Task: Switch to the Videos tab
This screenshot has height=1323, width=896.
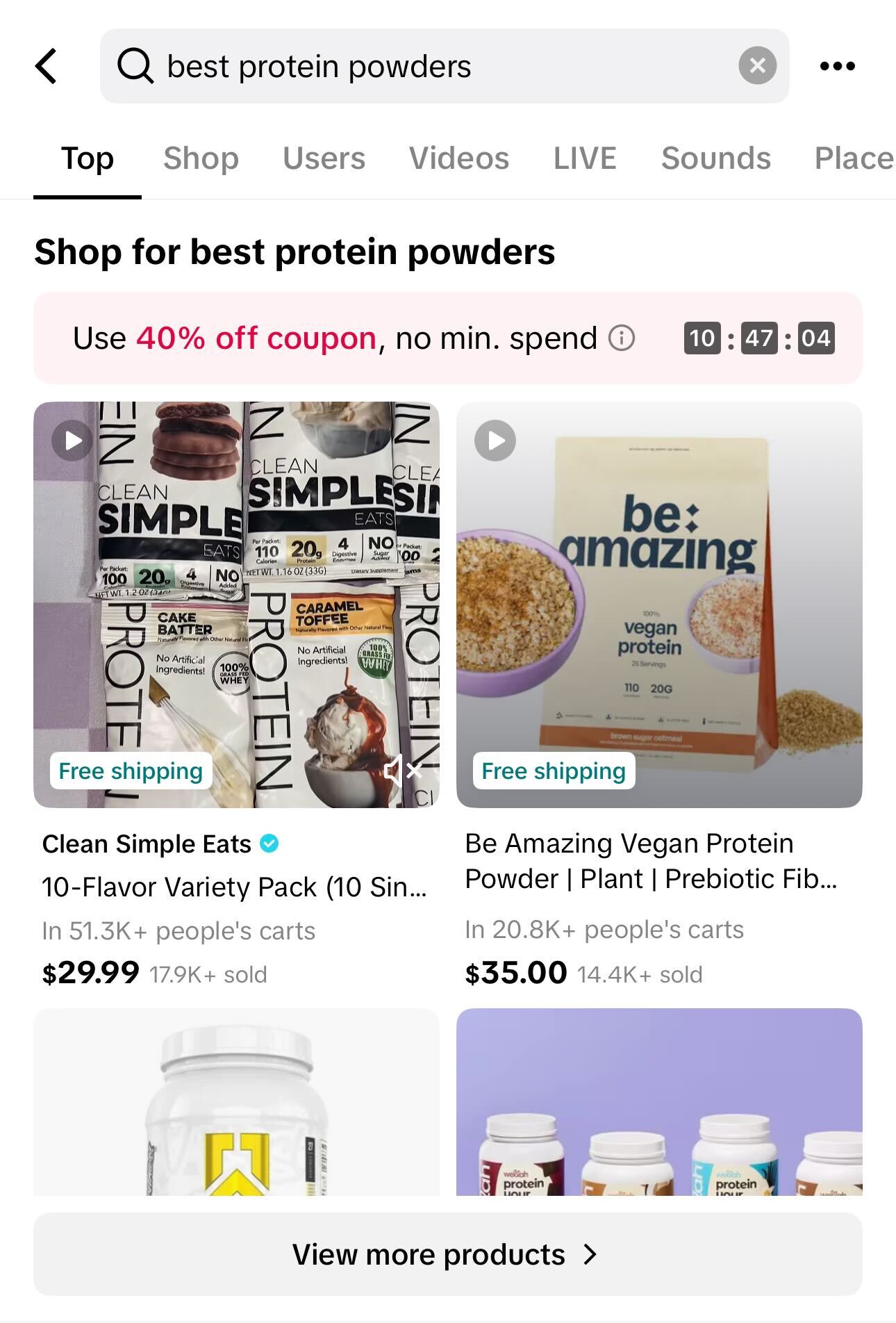Action: tap(458, 158)
